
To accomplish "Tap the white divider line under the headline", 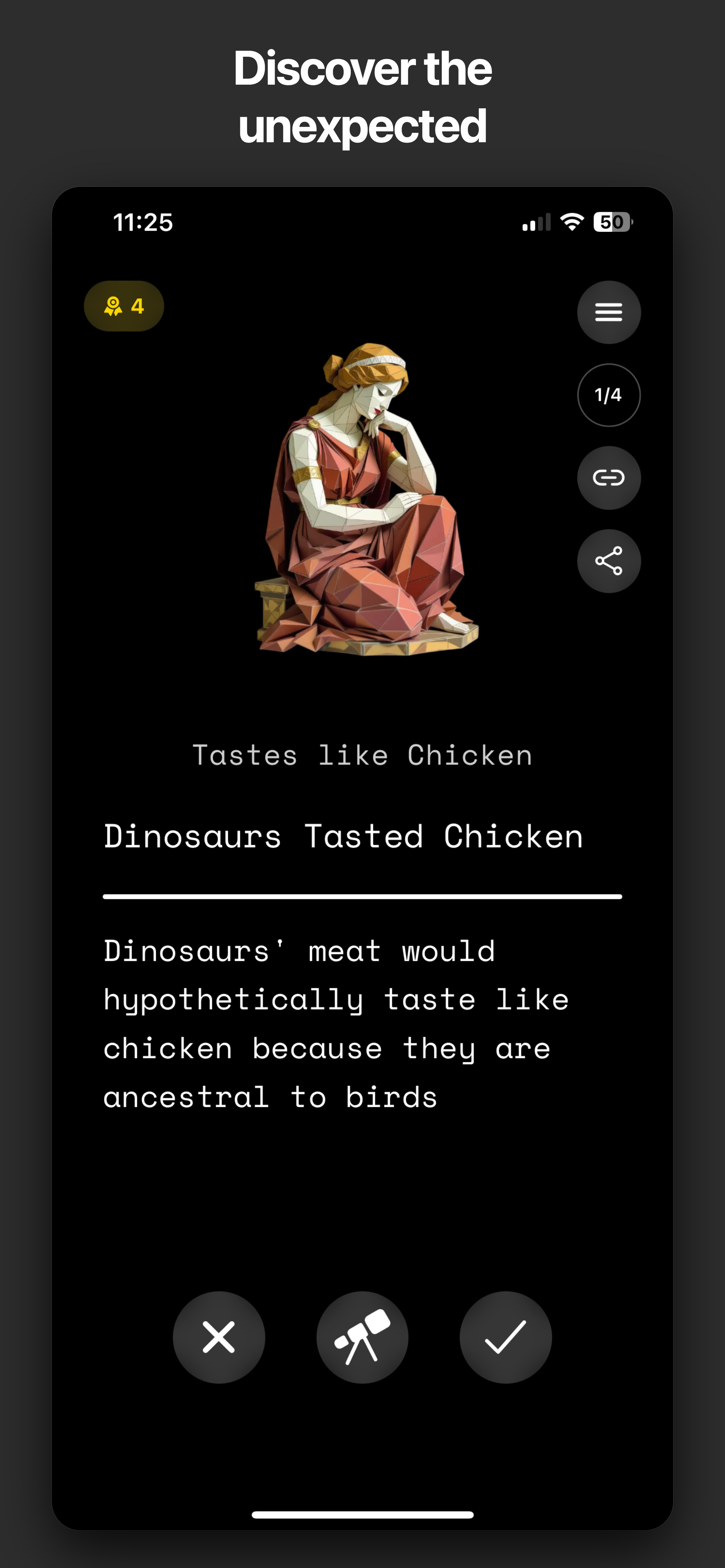I will [x=362, y=895].
